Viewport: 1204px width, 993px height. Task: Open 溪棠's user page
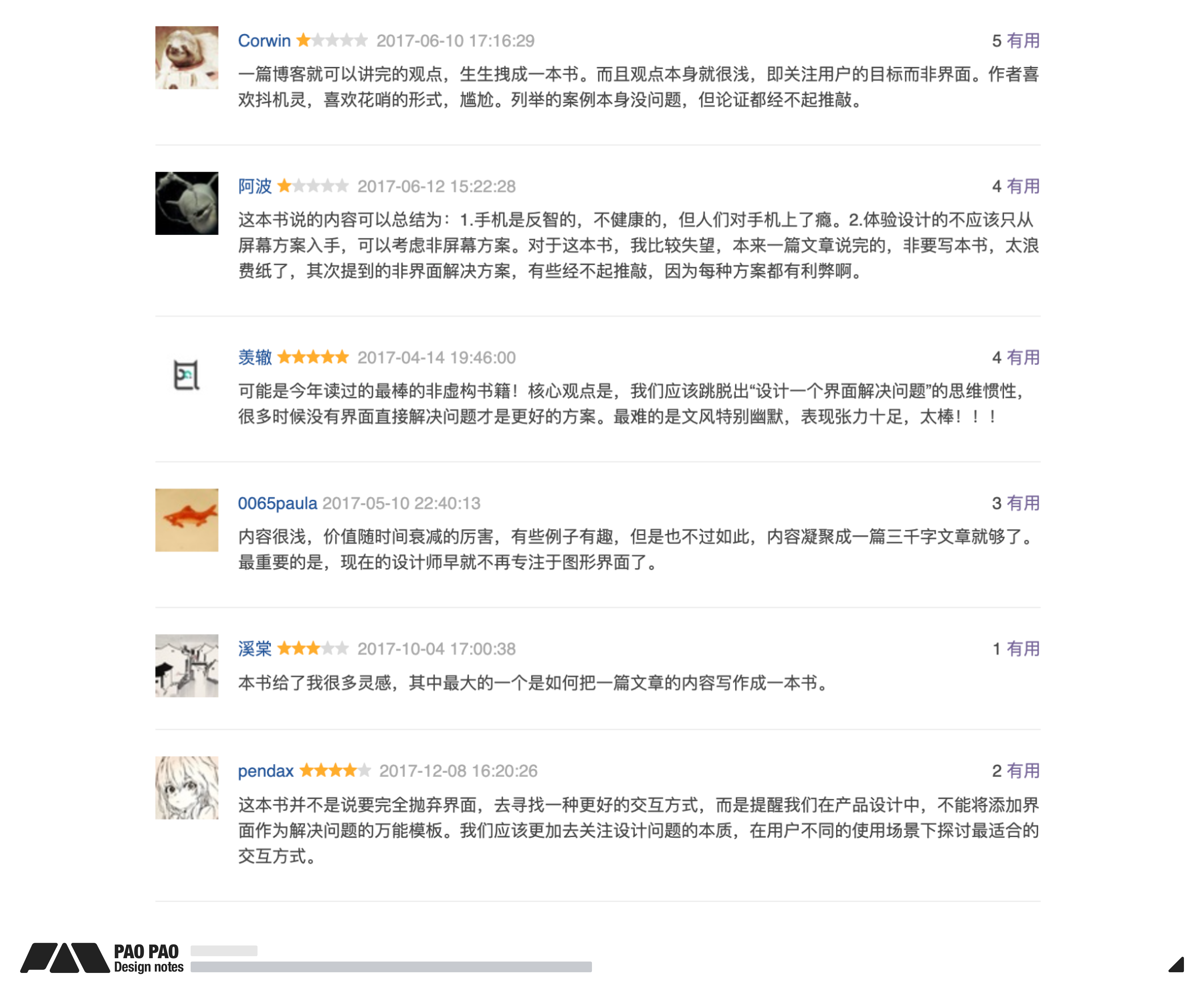pyautogui.click(x=255, y=648)
